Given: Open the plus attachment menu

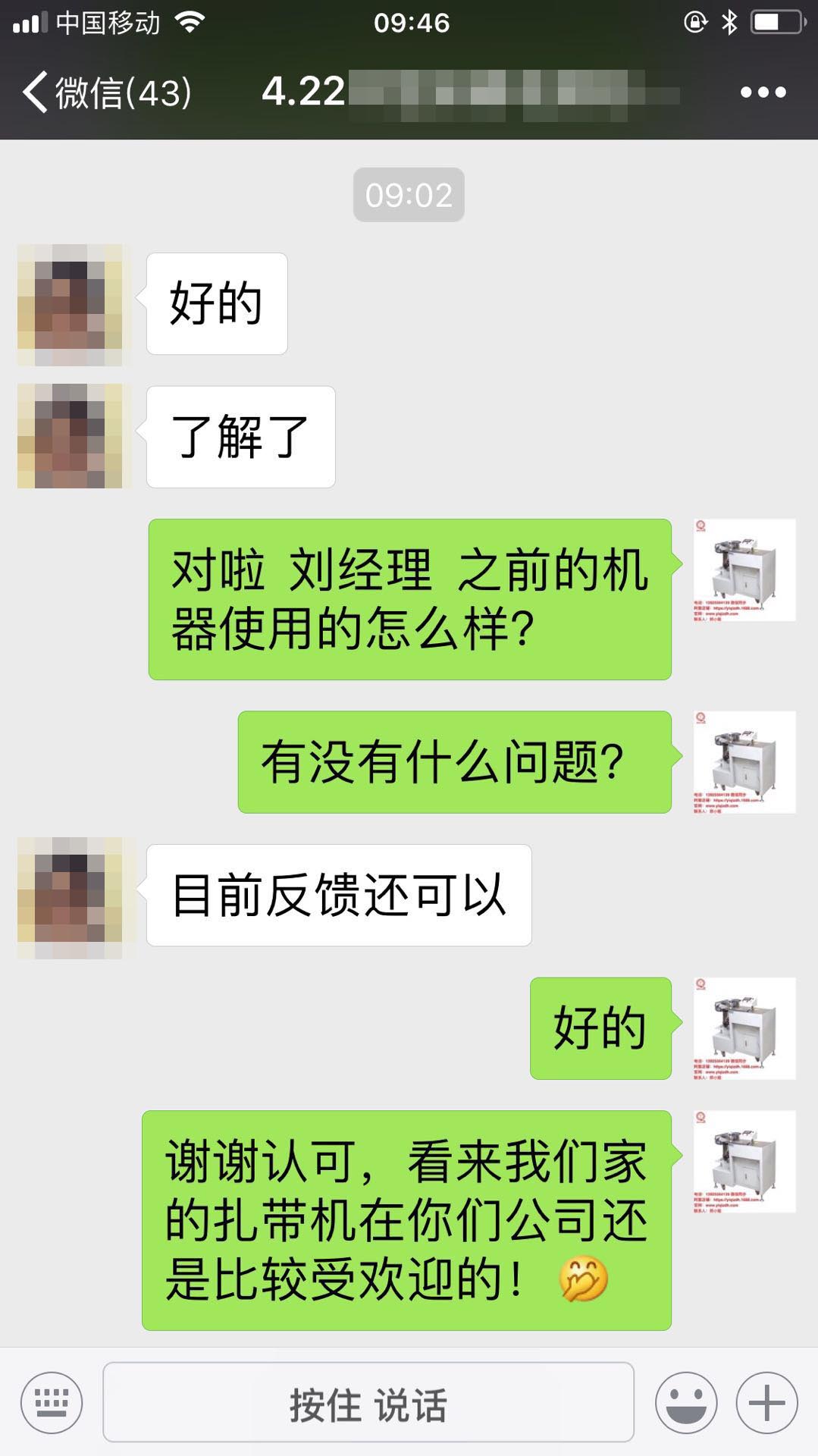Looking at the screenshot, I should point(766,1402).
